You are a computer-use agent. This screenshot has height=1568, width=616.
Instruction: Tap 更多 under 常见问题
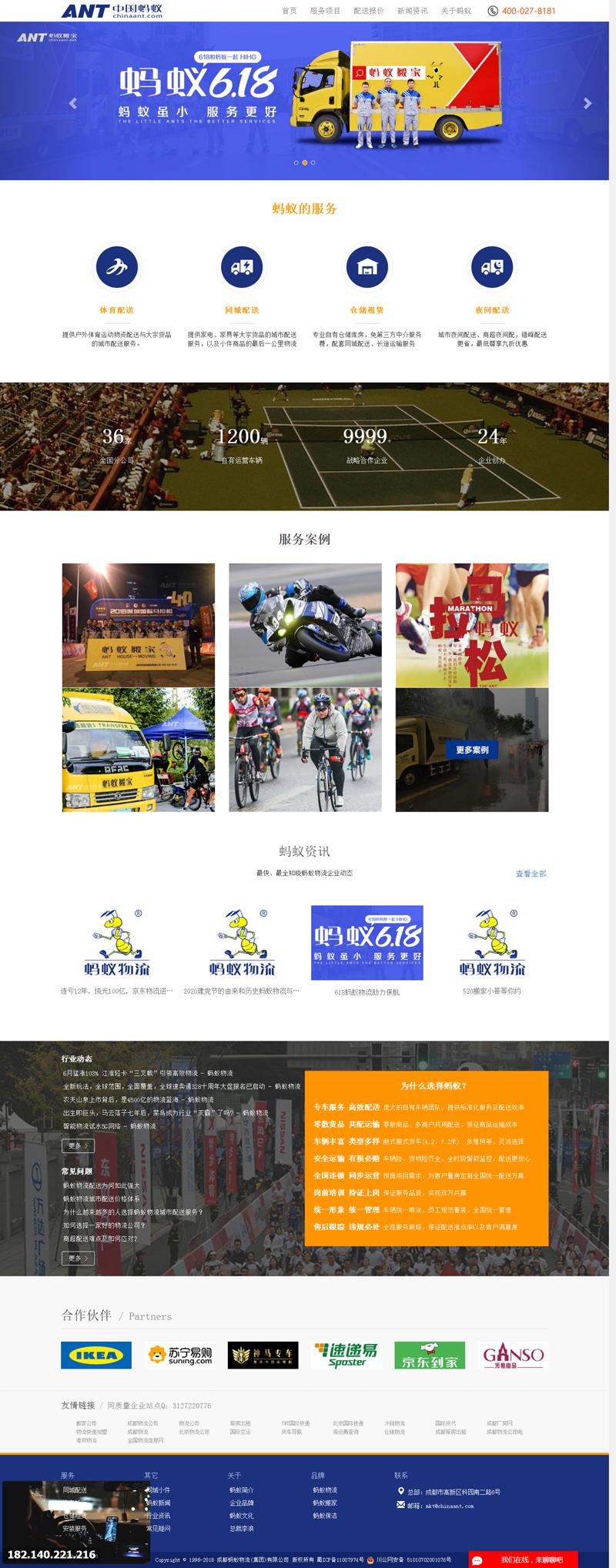click(x=78, y=1258)
